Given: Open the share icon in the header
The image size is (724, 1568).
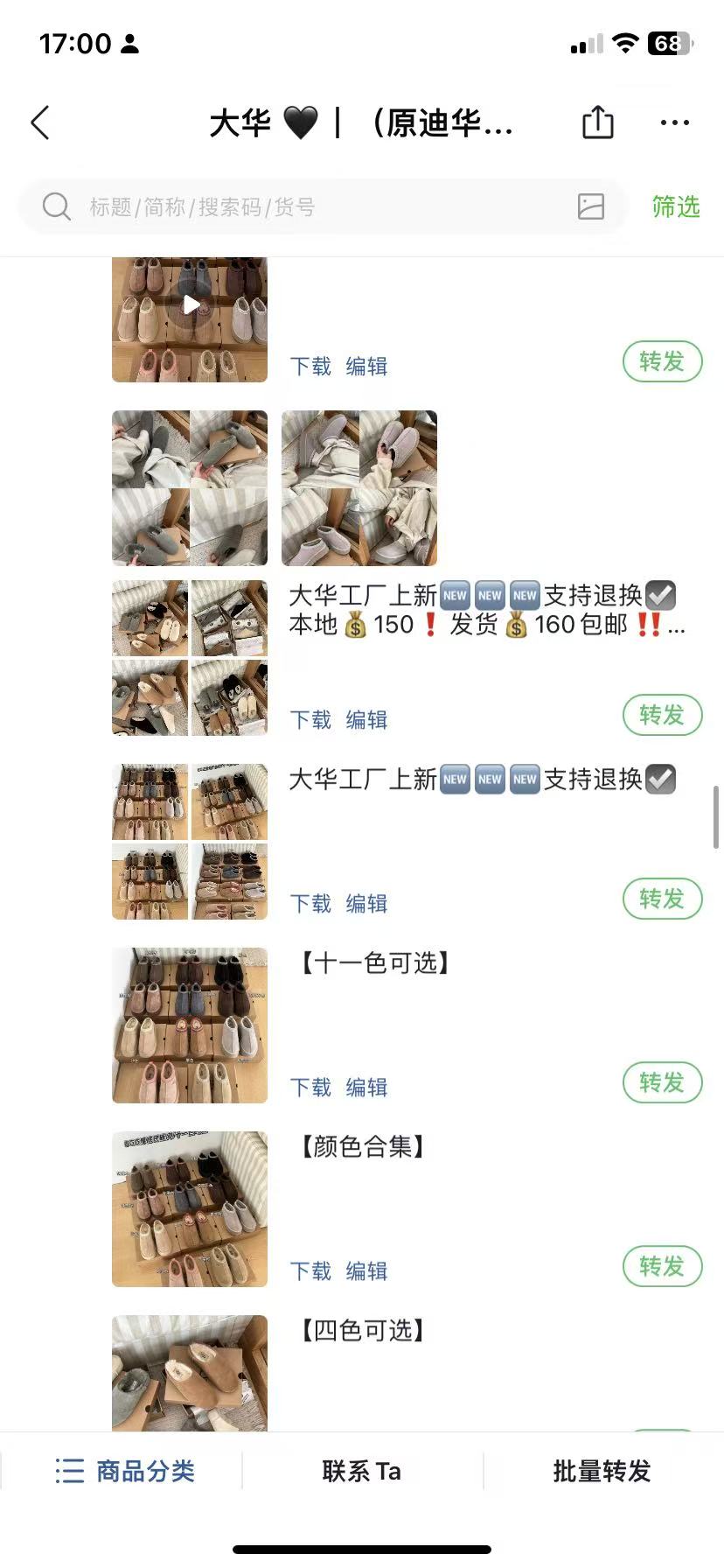Looking at the screenshot, I should (x=598, y=122).
